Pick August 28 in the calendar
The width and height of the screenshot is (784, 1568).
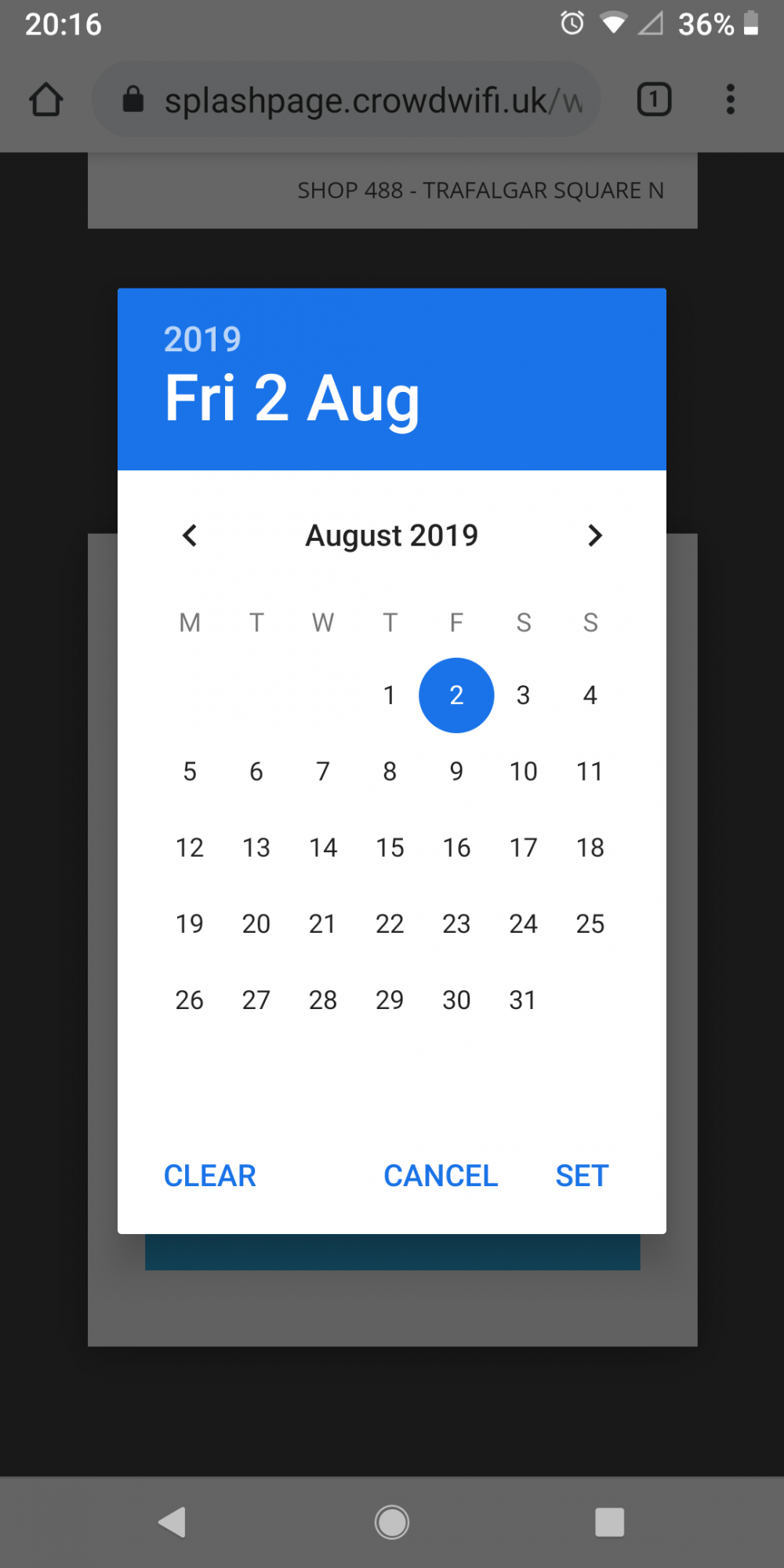323,1000
